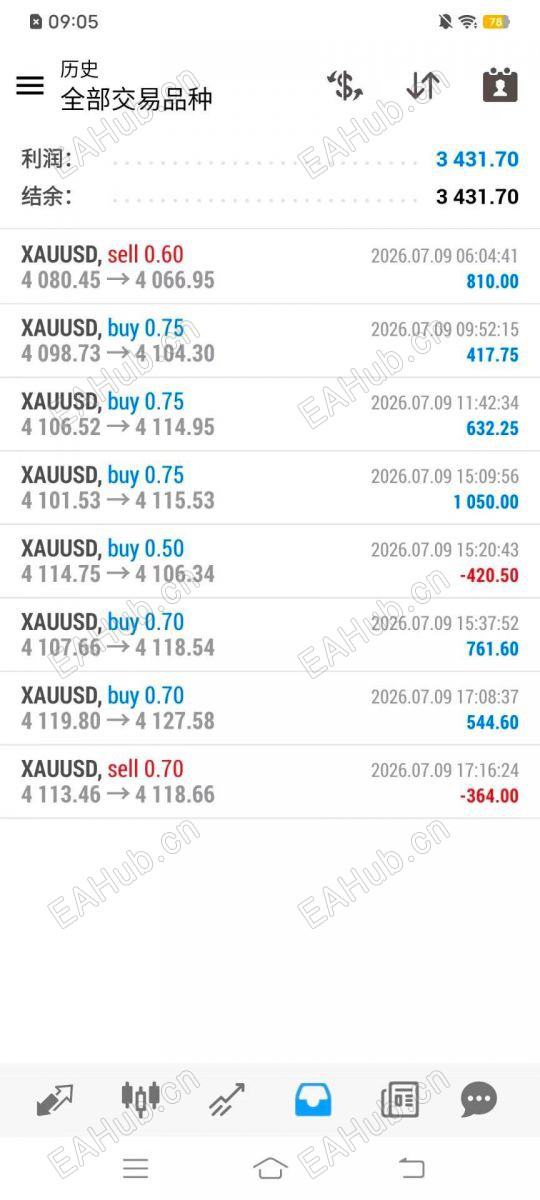Screen dimensions: 540x1200
Task: Tap the sort arrows icon
Action: [x=423, y=86]
